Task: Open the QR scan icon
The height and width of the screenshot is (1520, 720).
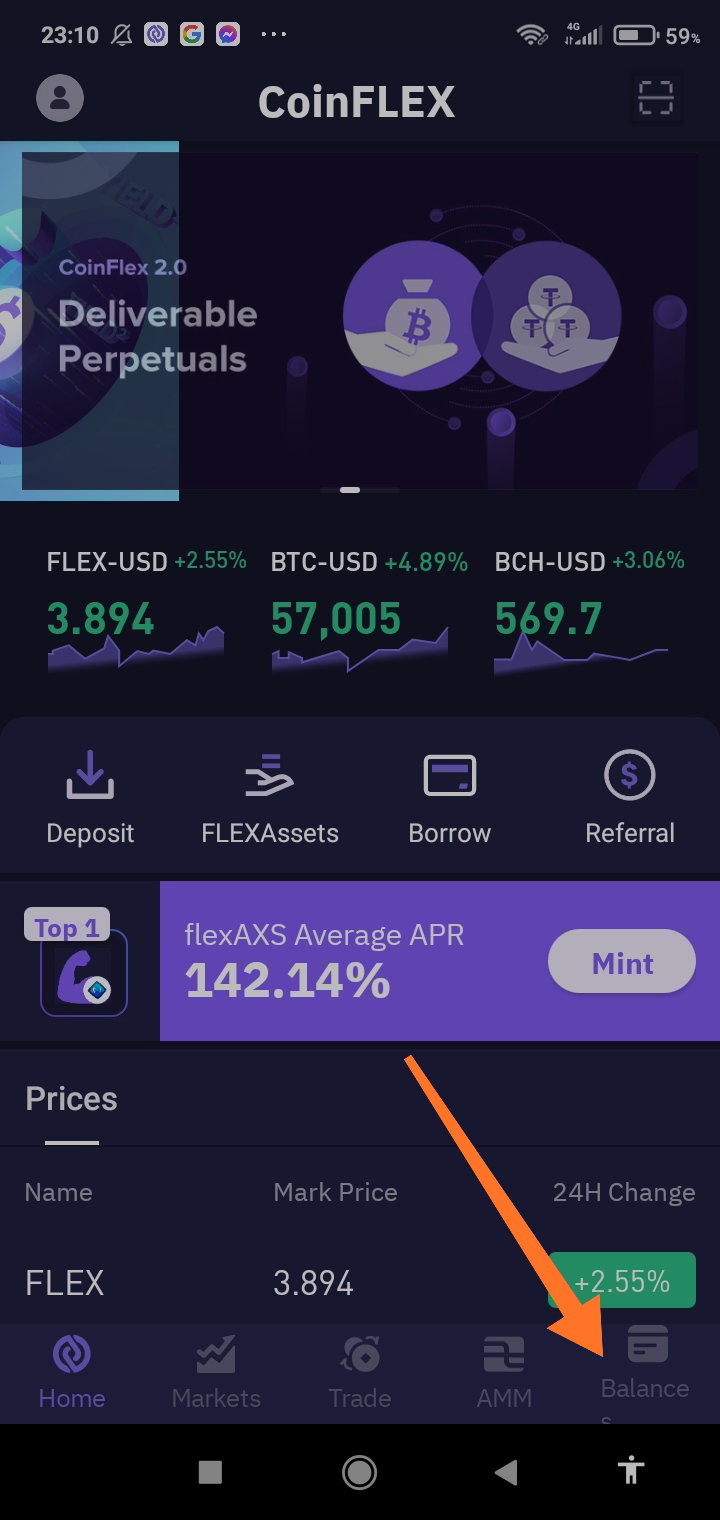Action: (656, 99)
